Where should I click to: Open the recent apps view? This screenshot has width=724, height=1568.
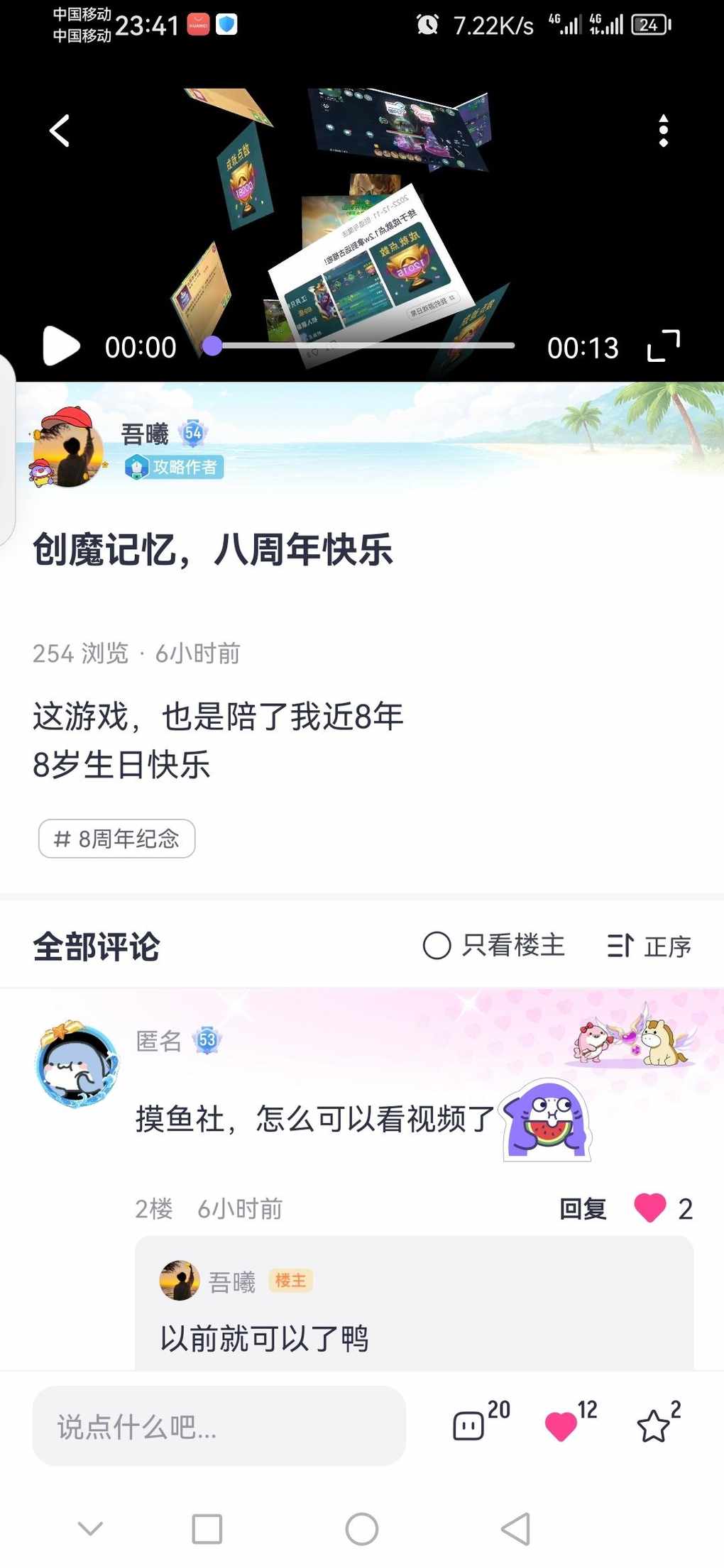click(x=207, y=1529)
